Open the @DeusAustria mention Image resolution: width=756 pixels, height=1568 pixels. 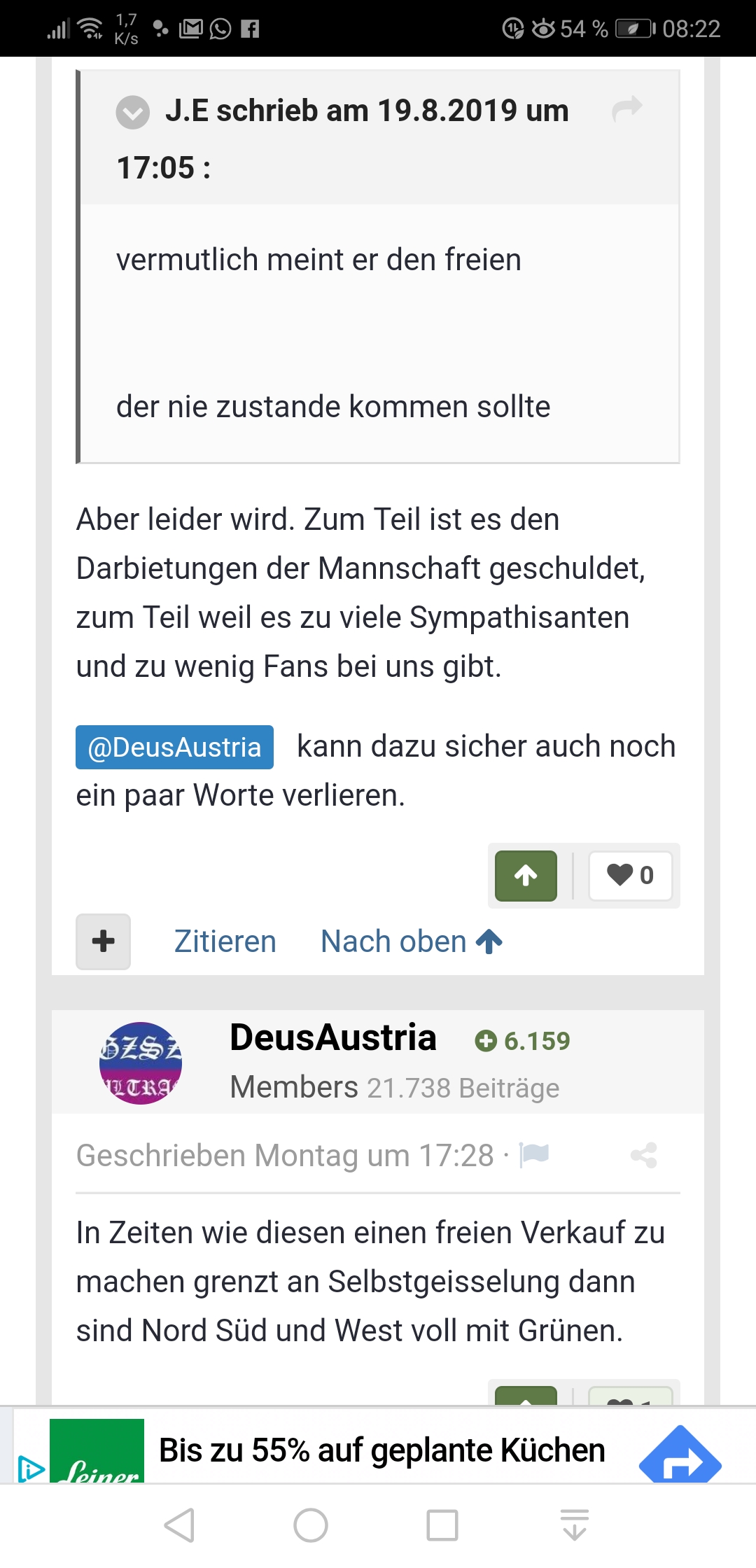point(174,747)
